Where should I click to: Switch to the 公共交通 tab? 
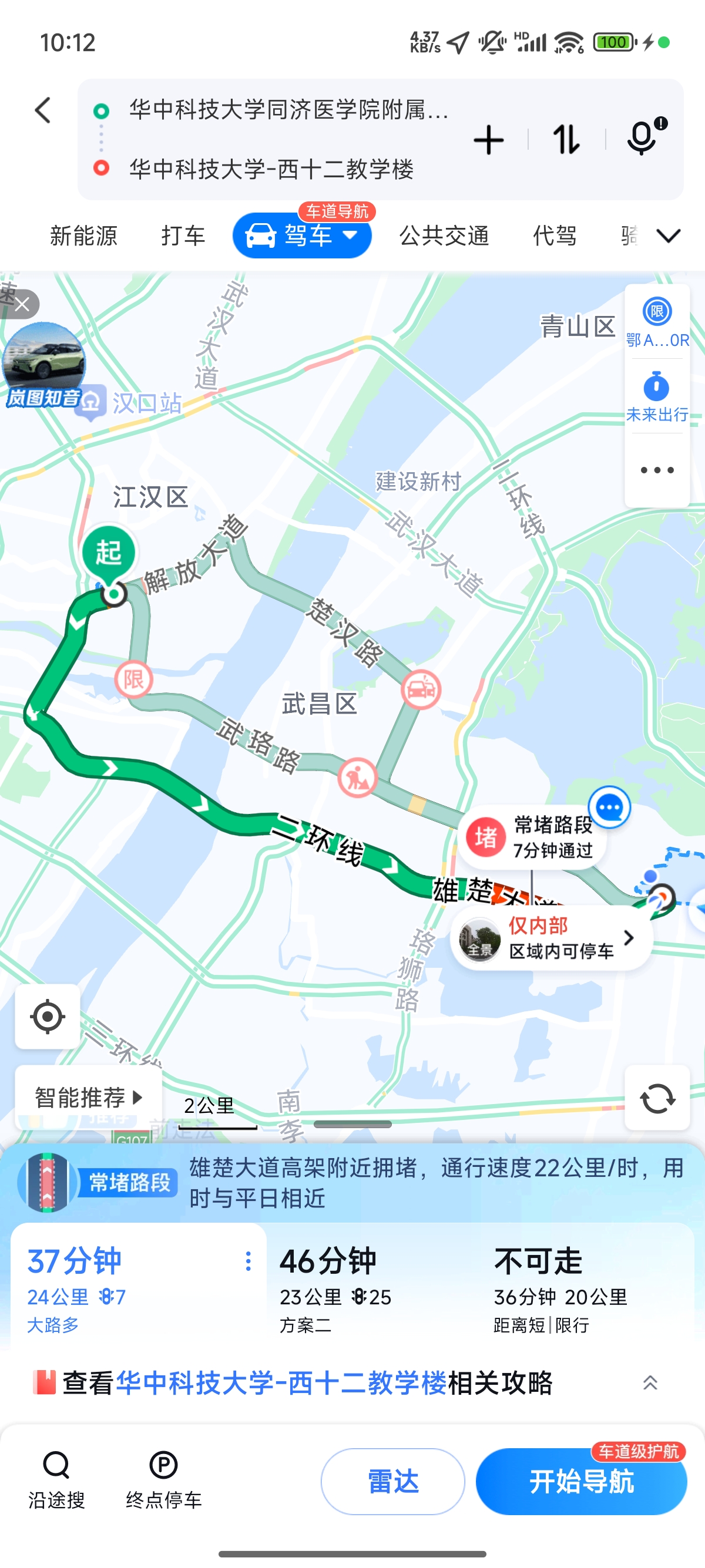pos(444,235)
